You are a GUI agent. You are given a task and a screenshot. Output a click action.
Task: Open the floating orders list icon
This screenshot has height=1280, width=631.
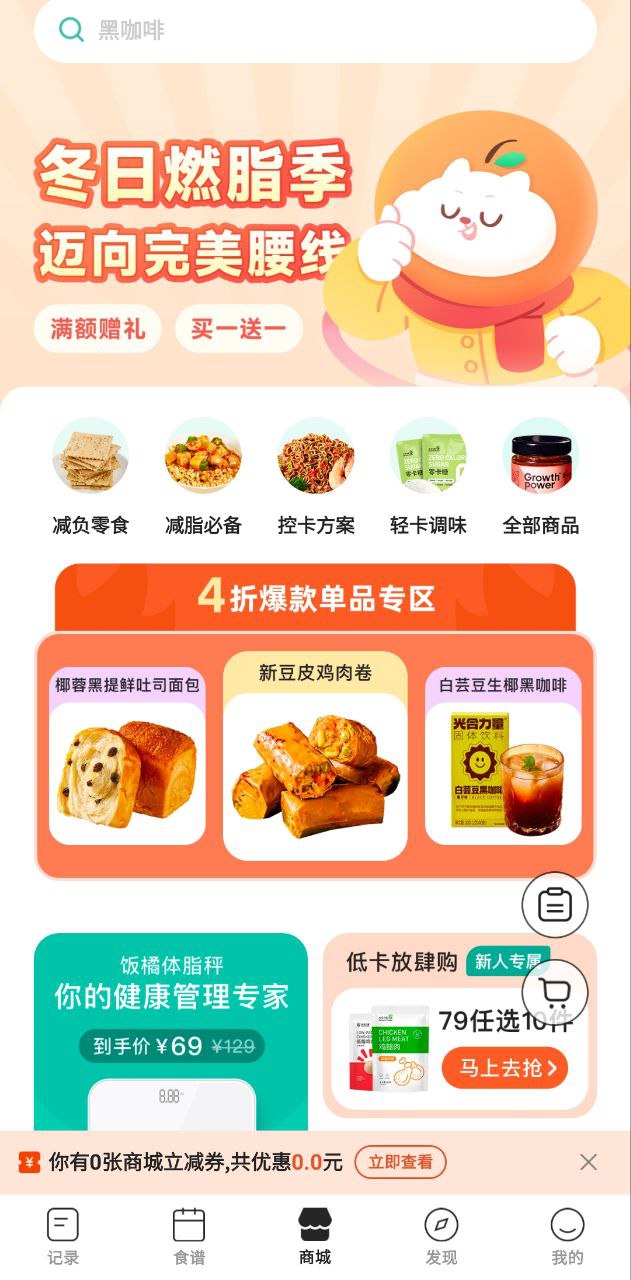(x=555, y=905)
